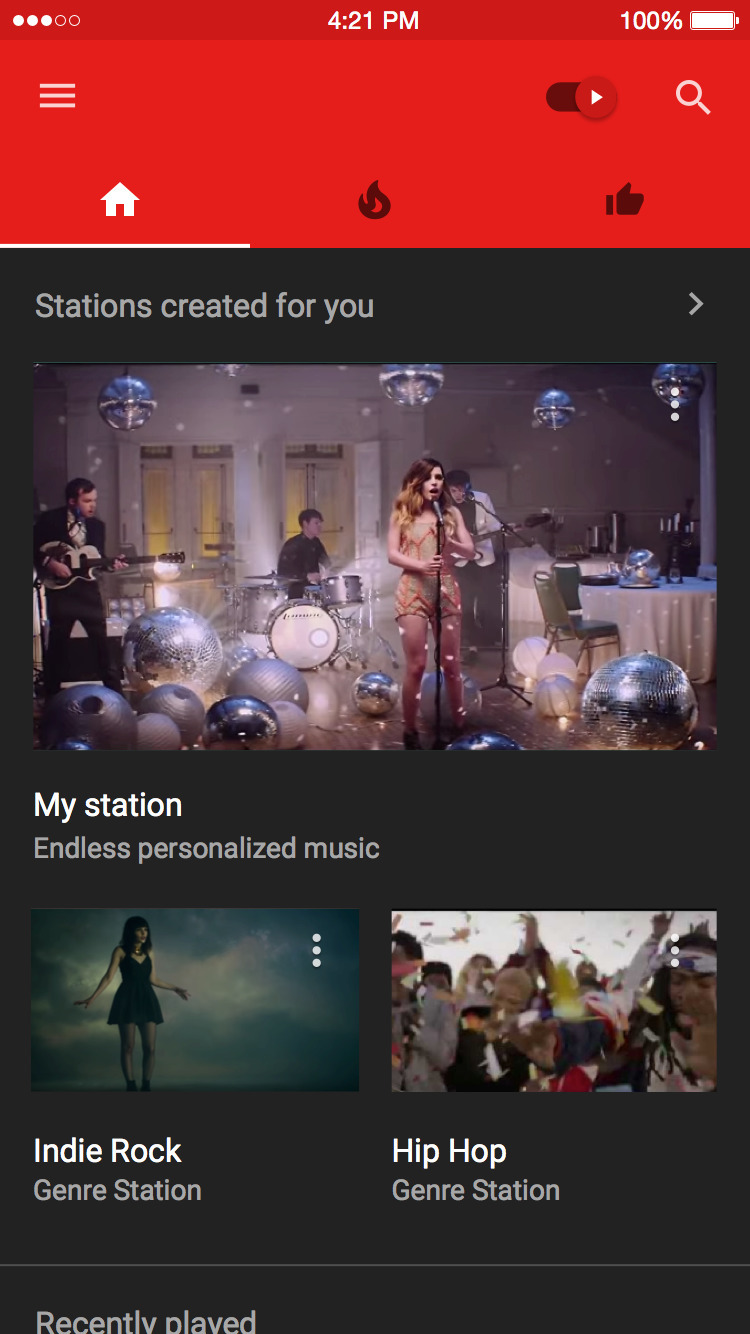Switch to the trending flame tab
750x1334 pixels.
coord(374,201)
